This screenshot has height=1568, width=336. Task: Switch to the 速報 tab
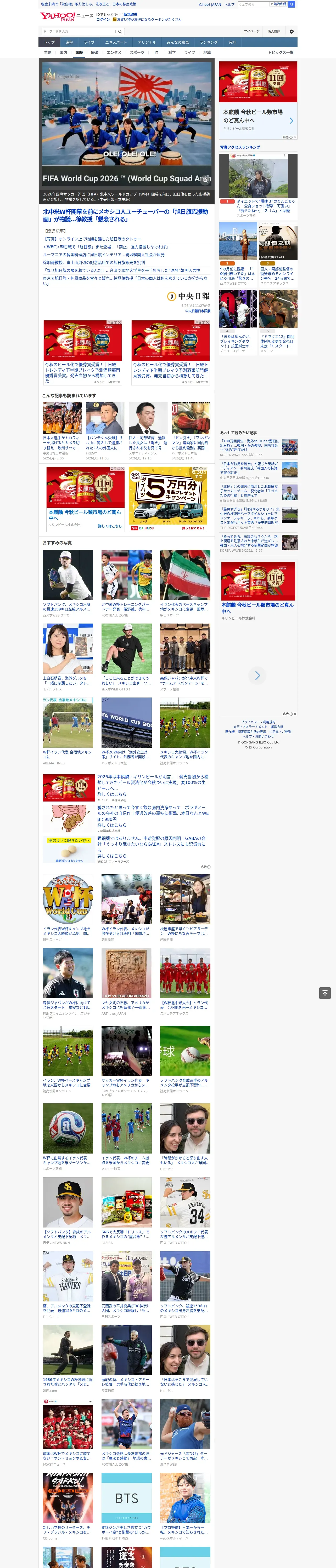69,43
